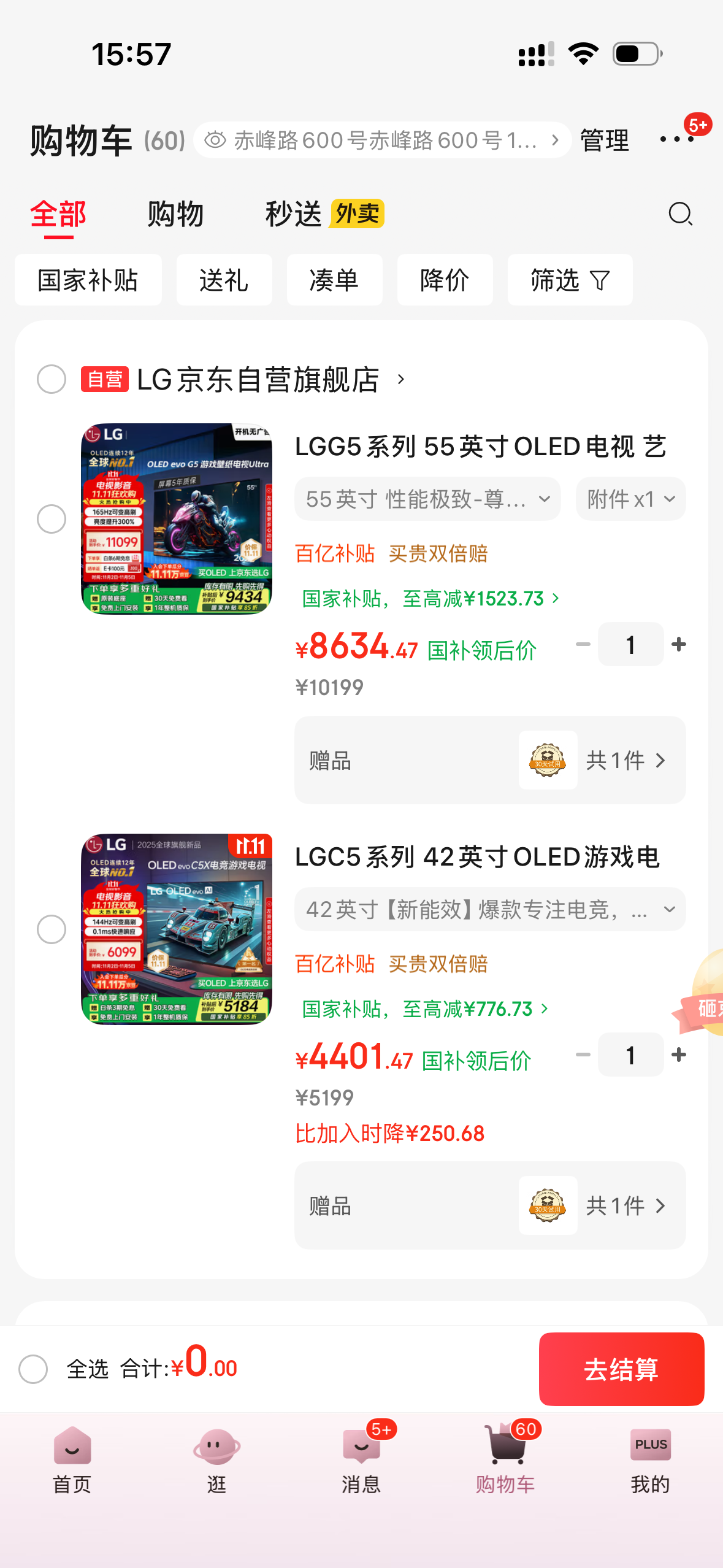Screen dimensions: 723x1568
Task: Switch to the 秒送 外卖 tab
Action: 324,214
